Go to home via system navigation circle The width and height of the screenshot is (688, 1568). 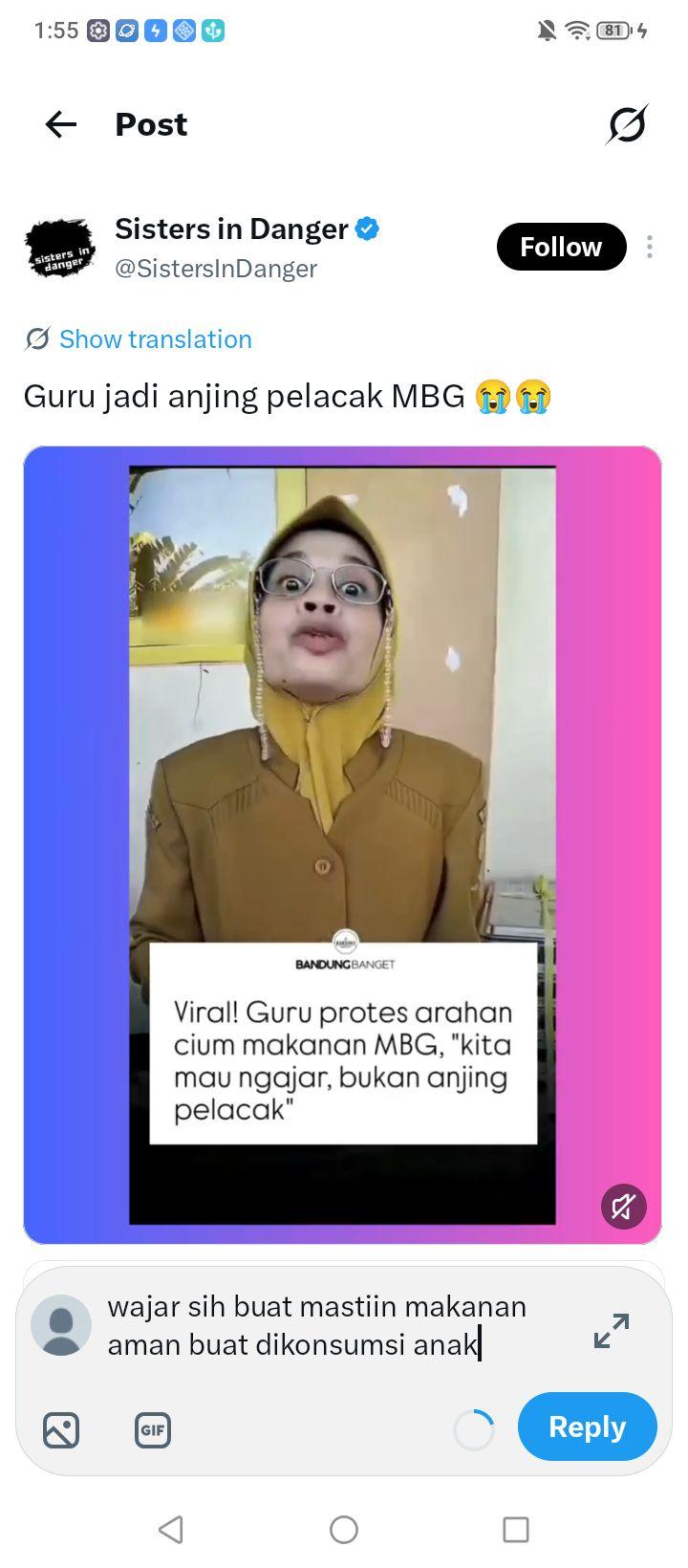(344, 1530)
